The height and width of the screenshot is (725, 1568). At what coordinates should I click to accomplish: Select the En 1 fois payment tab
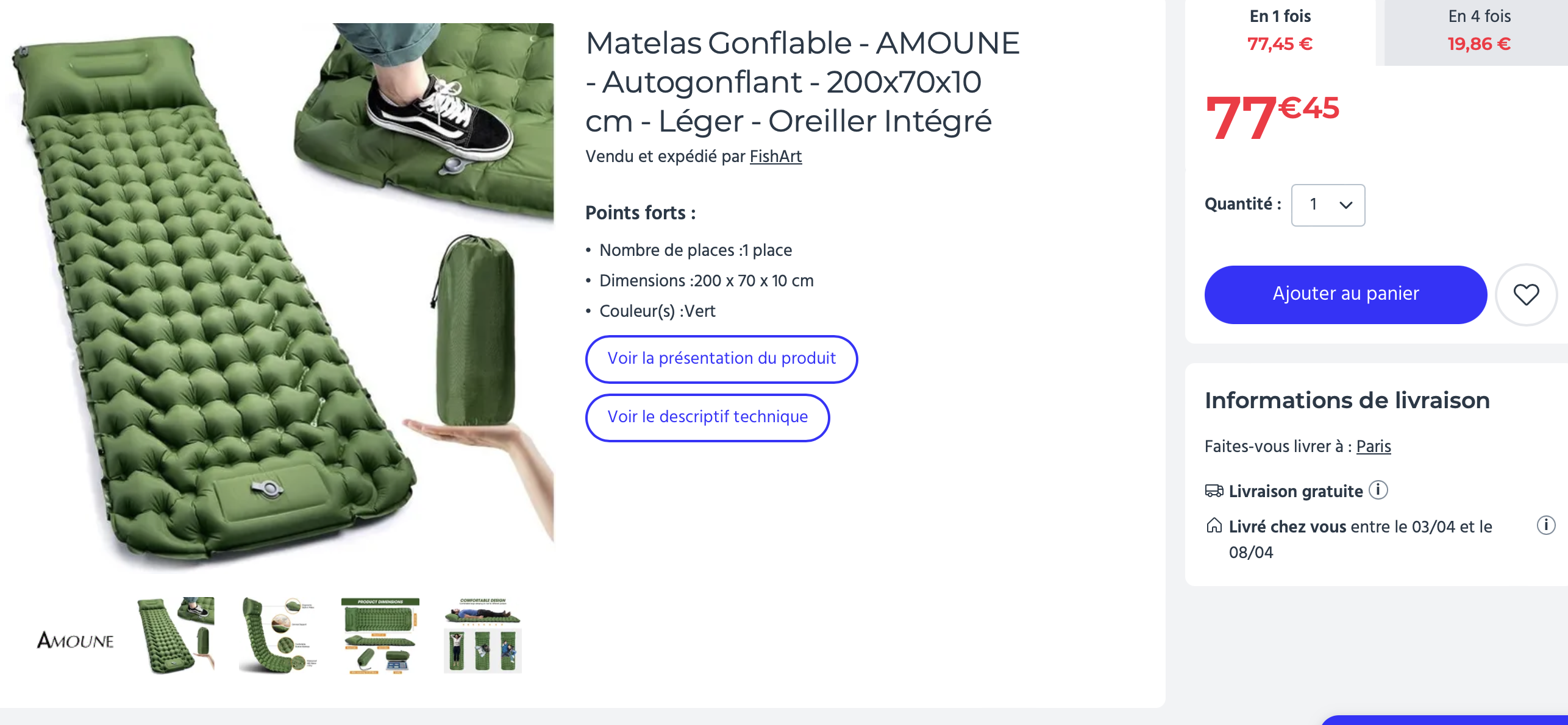click(x=1280, y=30)
